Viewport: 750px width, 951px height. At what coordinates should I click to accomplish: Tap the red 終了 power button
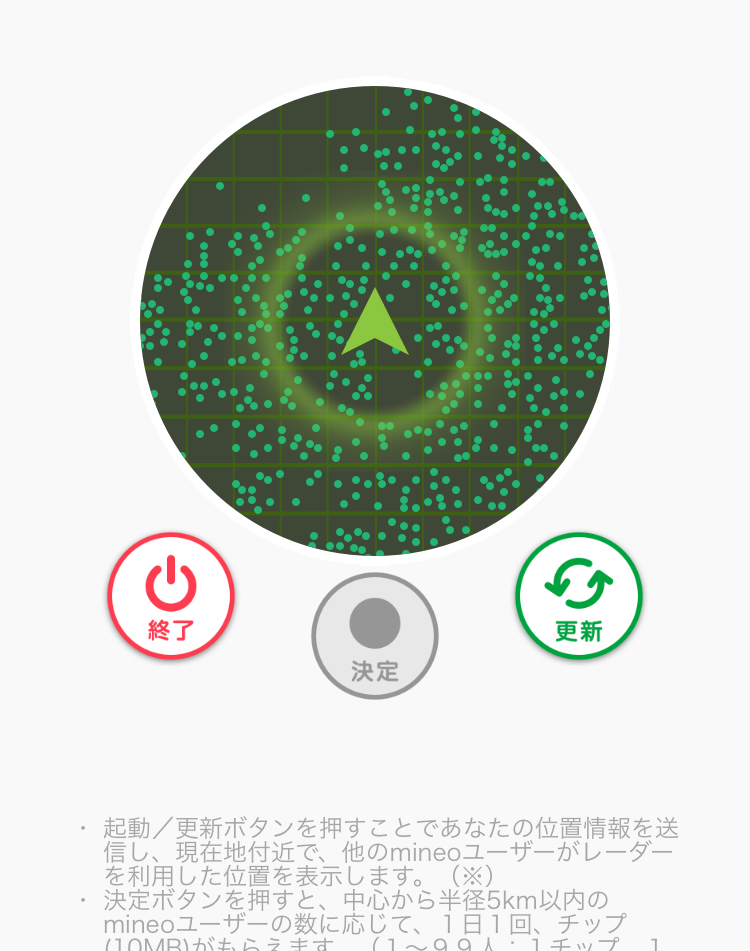pos(171,596)
